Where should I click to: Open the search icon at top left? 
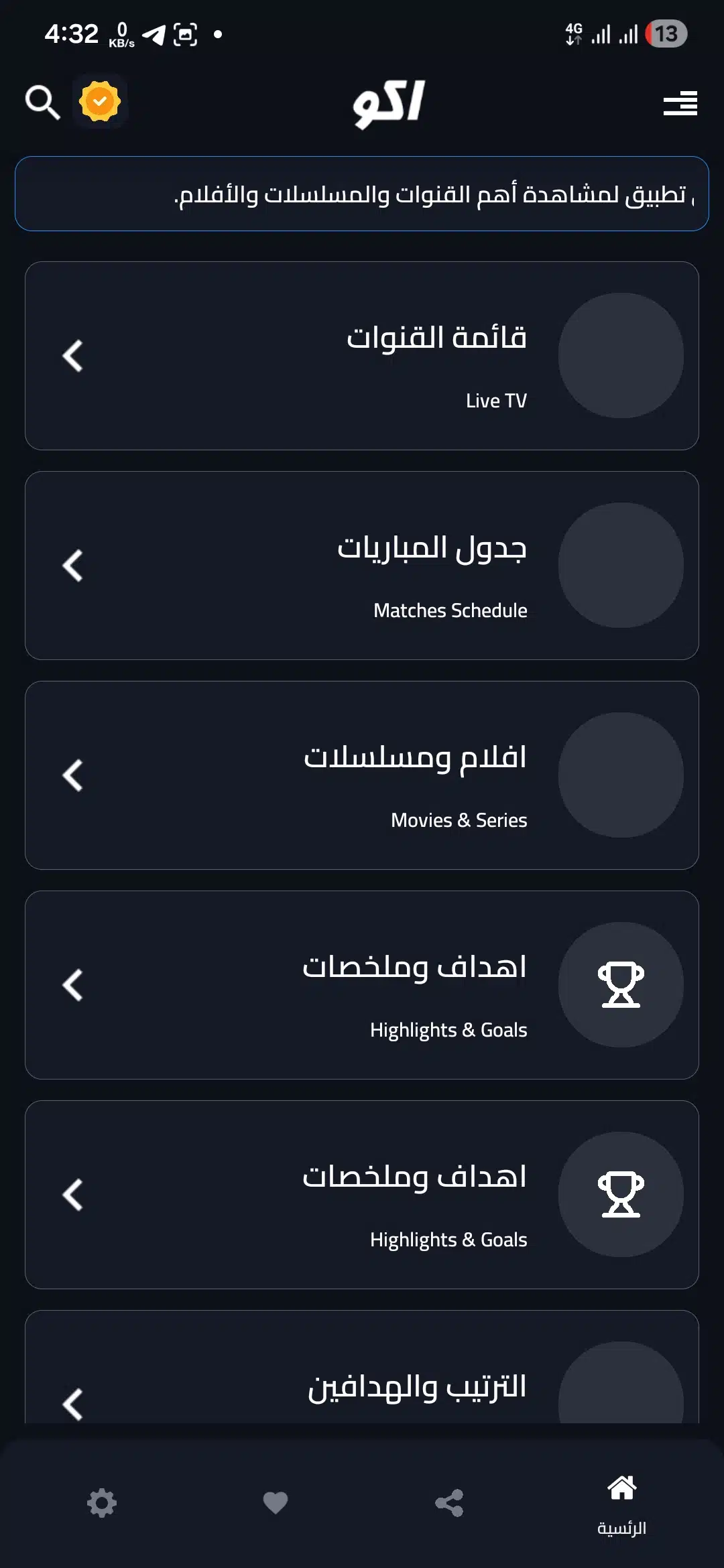42,103
